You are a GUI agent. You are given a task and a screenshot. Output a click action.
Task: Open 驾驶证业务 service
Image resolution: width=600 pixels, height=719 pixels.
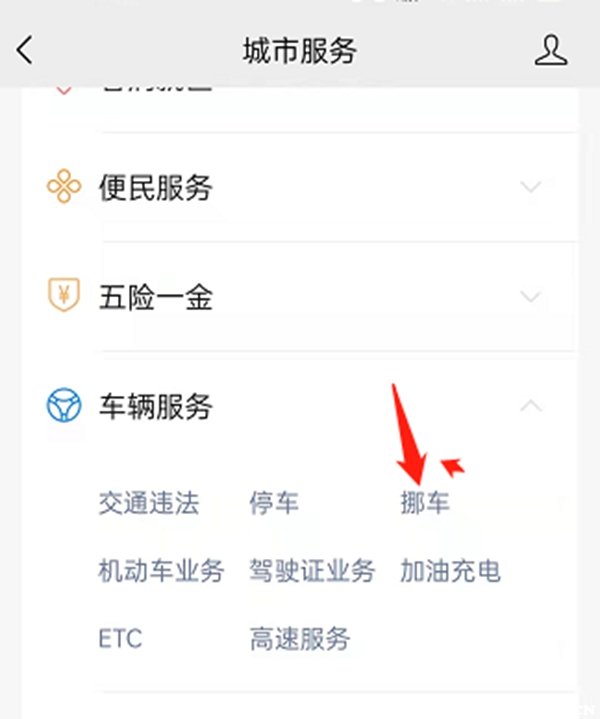click(312, 571)
